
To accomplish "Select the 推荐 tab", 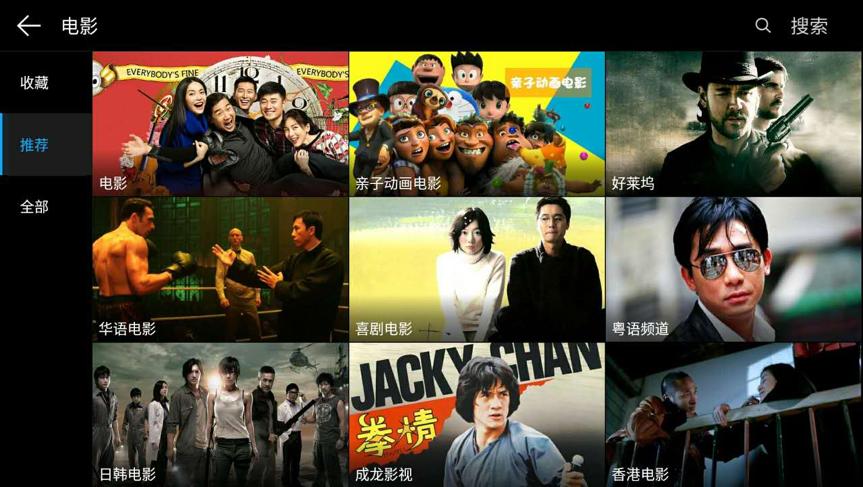I will coord(35,145).
